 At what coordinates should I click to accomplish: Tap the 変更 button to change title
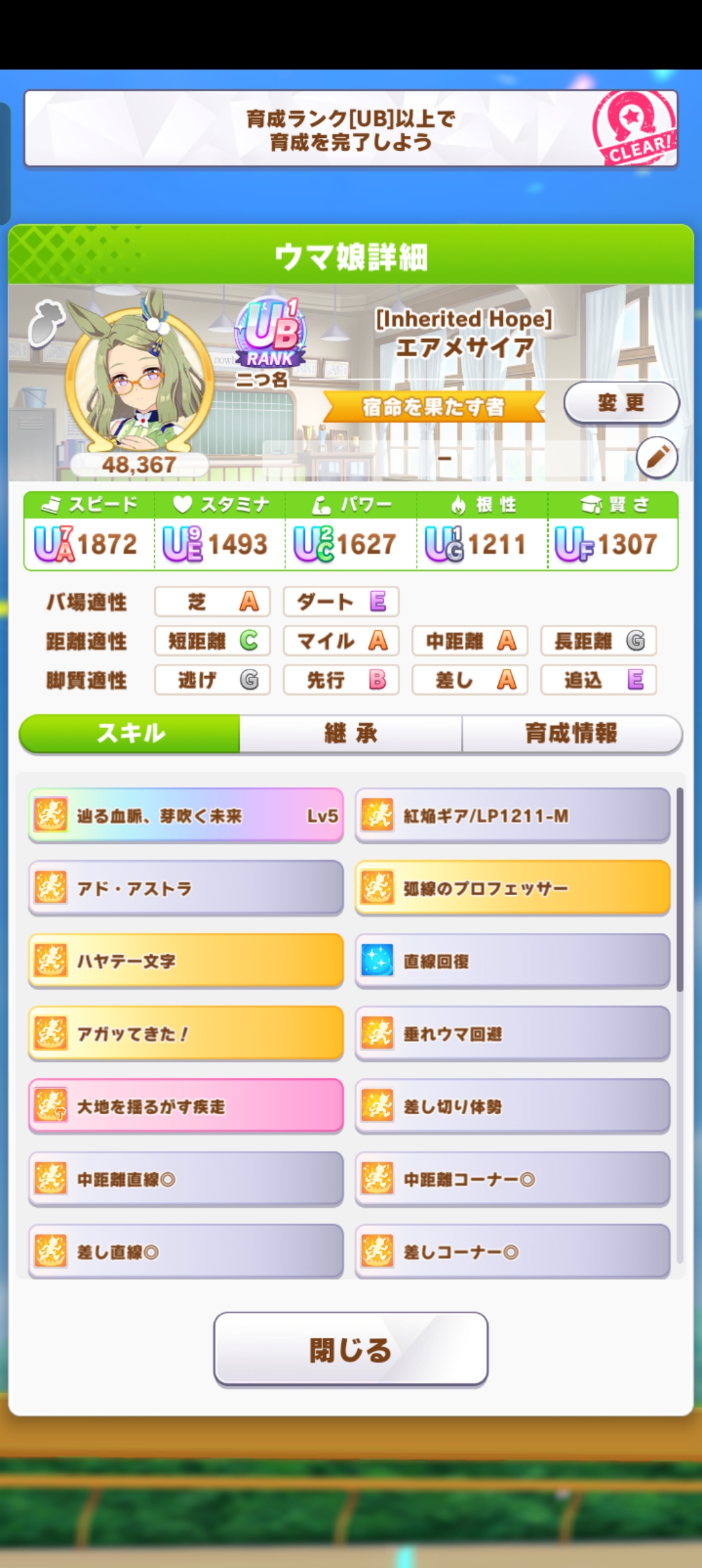tap(621, 403)
